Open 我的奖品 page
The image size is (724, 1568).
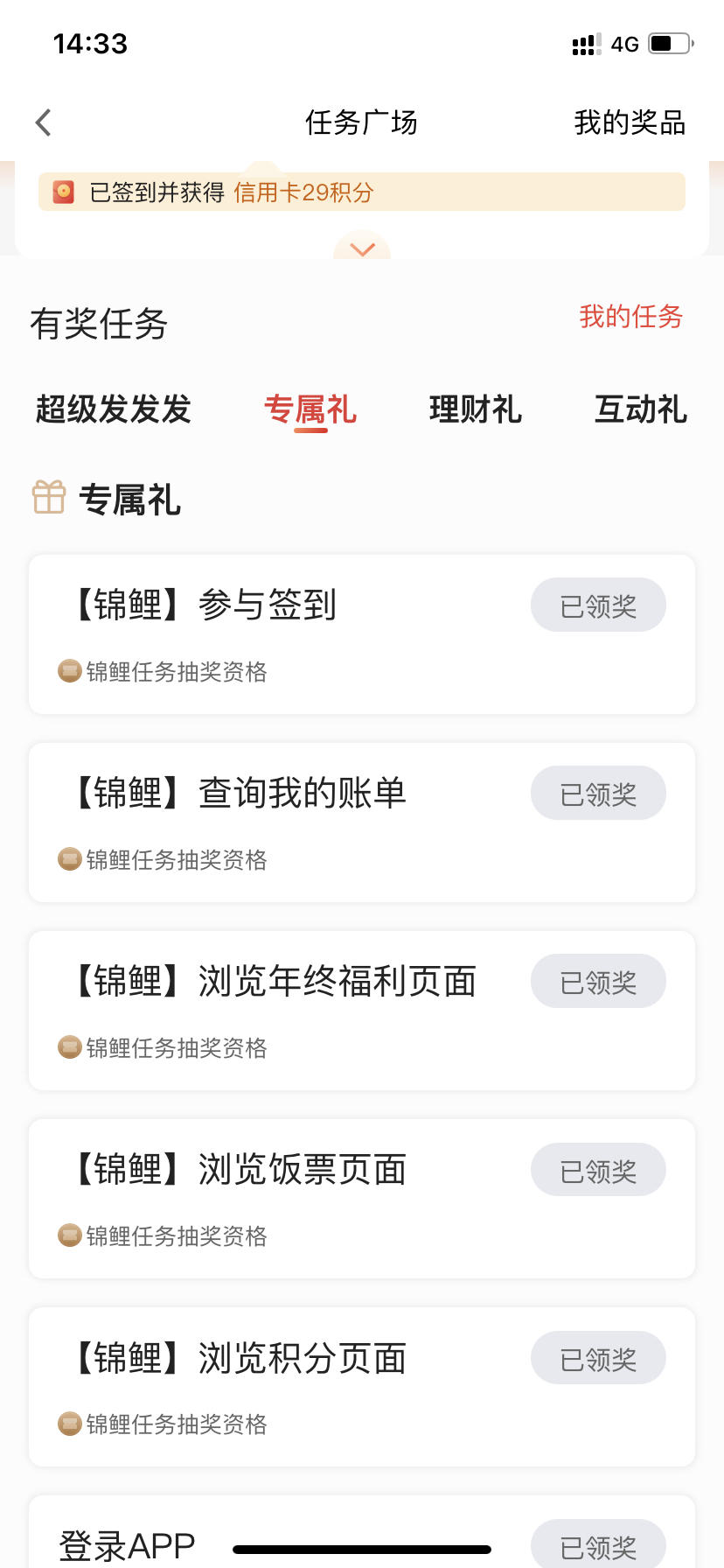click(x=630, y=122)
